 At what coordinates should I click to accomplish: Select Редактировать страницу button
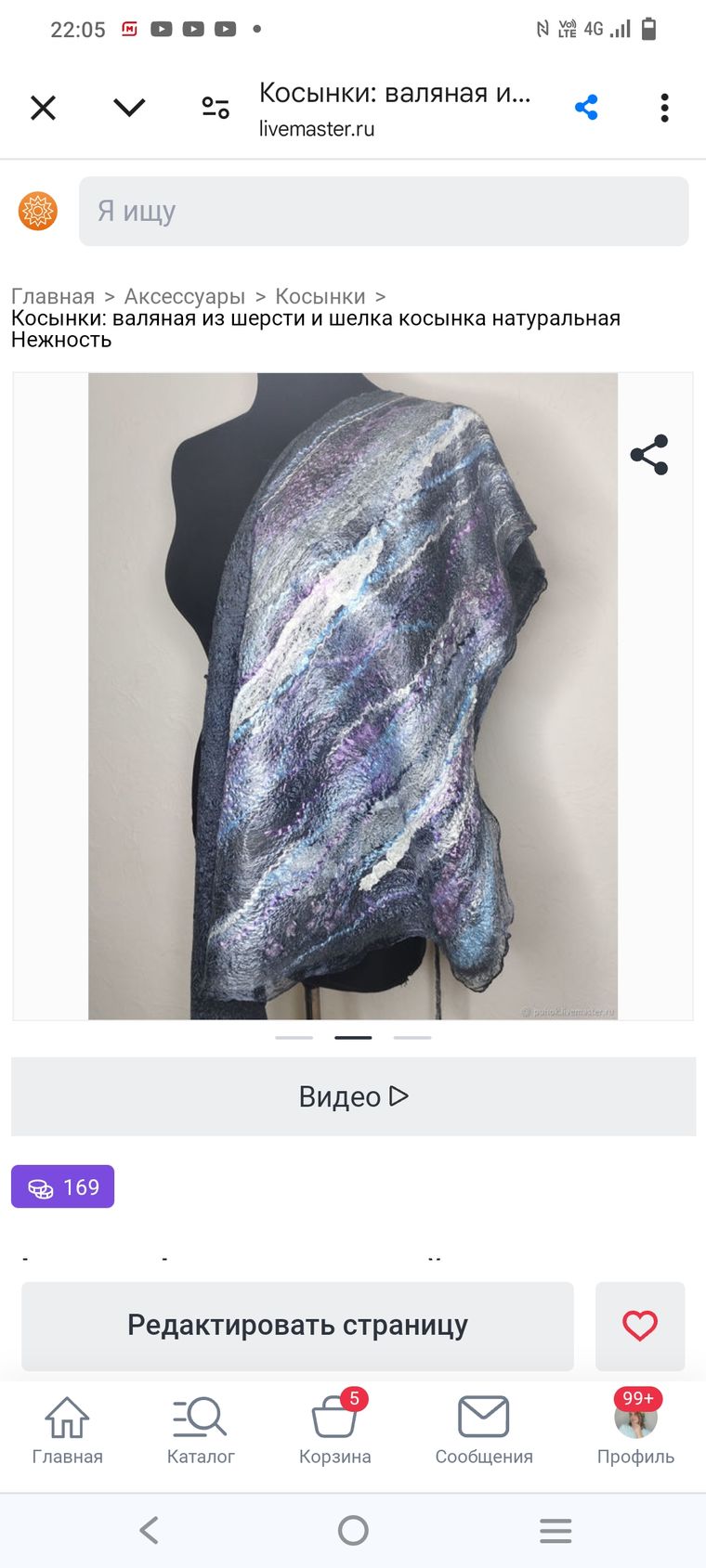point(297,1326)
